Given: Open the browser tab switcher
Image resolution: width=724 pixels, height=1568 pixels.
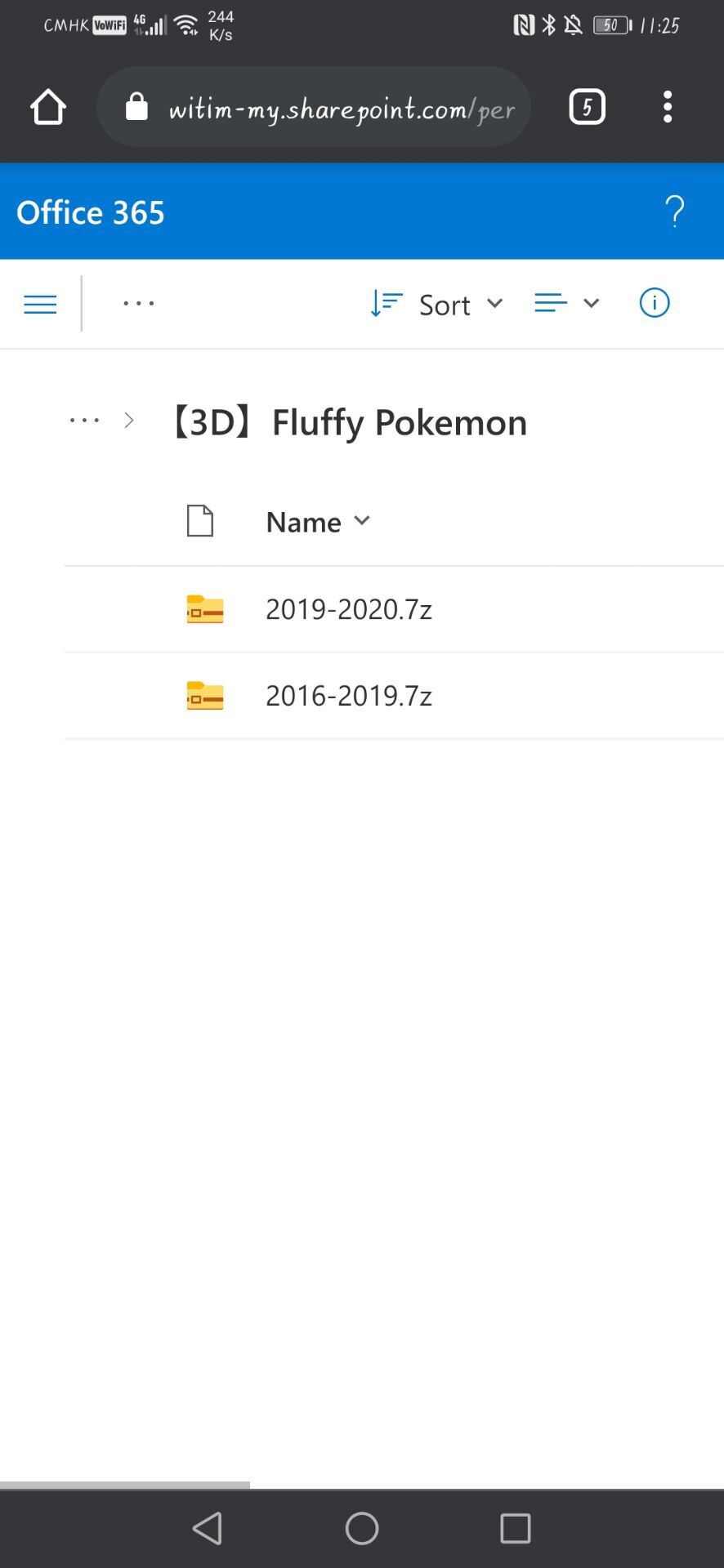Looking at the screenshot, I should pos(587,107).
